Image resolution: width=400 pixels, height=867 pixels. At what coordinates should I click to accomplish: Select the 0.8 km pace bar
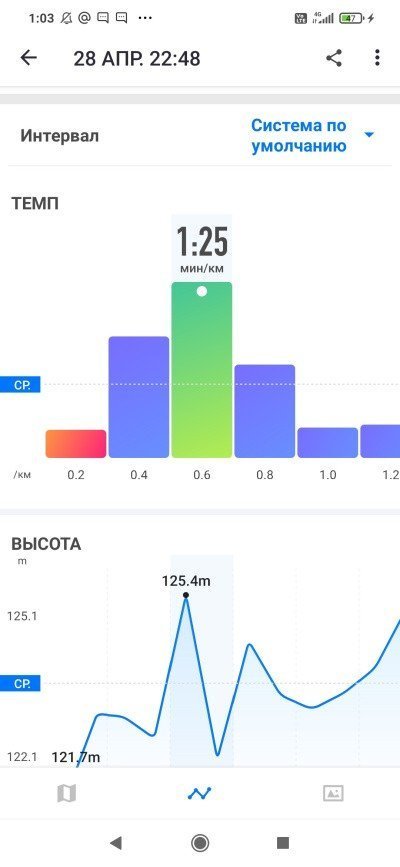pyautogui.click(x=264, y=411)
